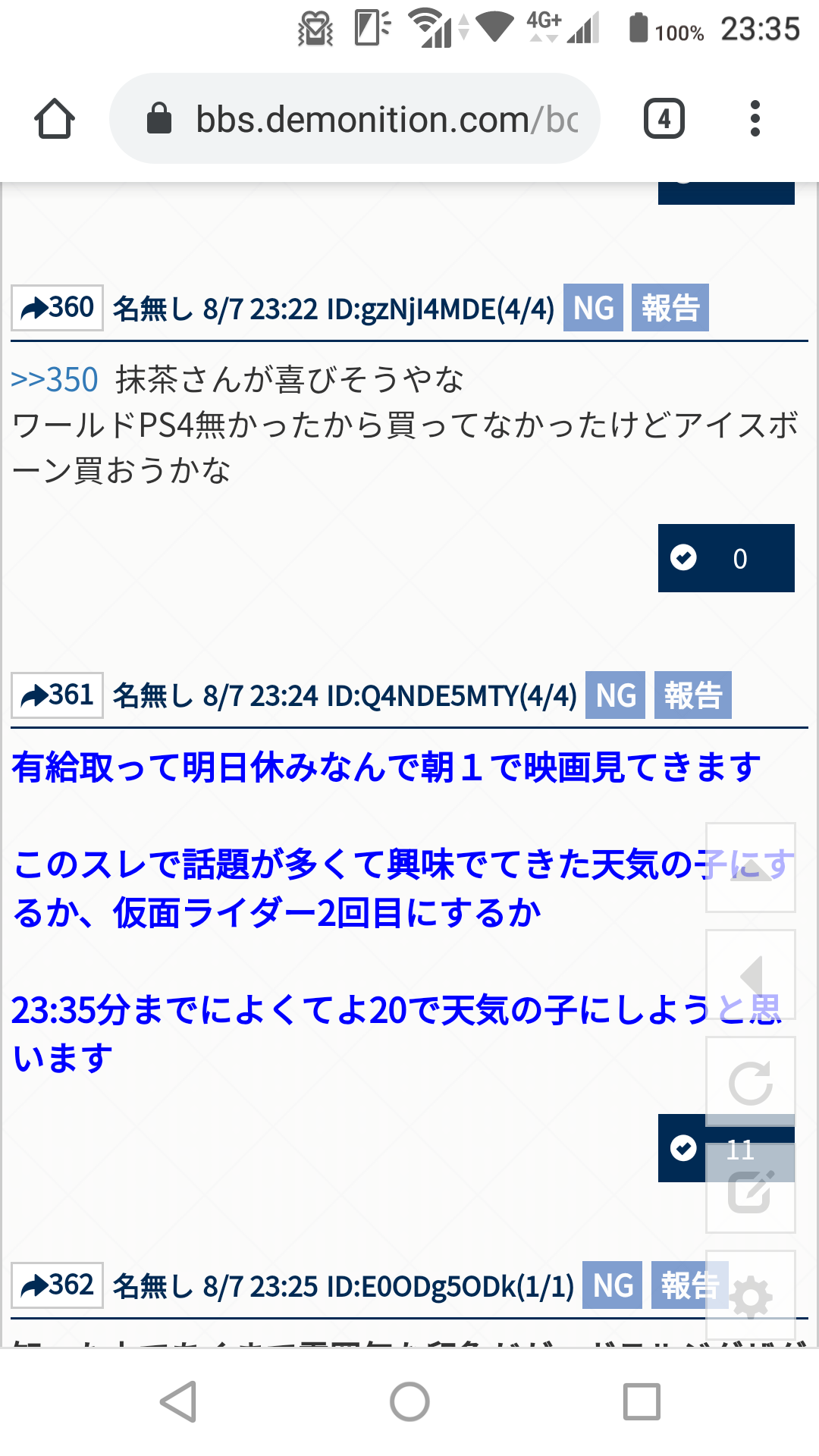The height and width of the screenshot is (1456, 819).
Task: Report post 360
Action: click(x=670, y=308)
